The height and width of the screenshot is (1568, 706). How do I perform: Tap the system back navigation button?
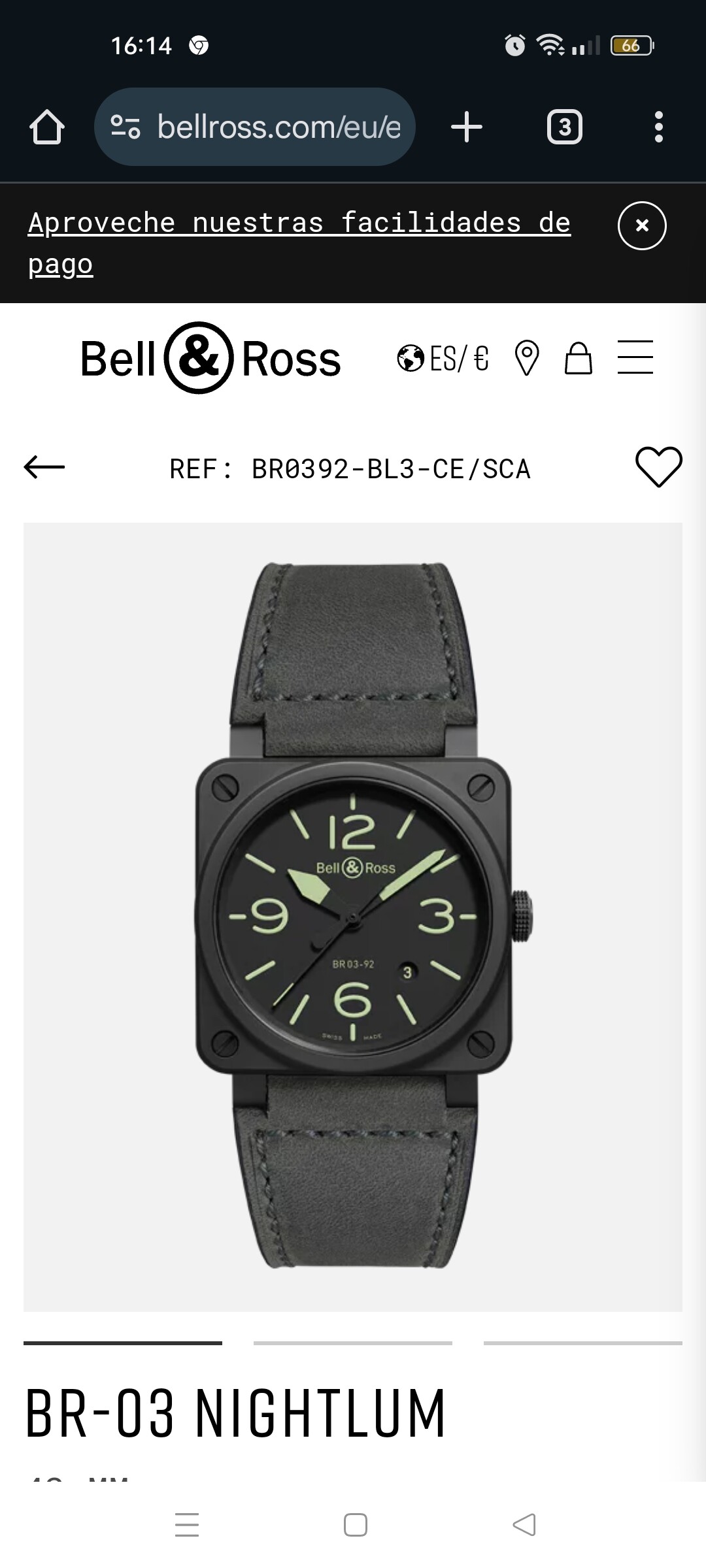coord(524,1525)
